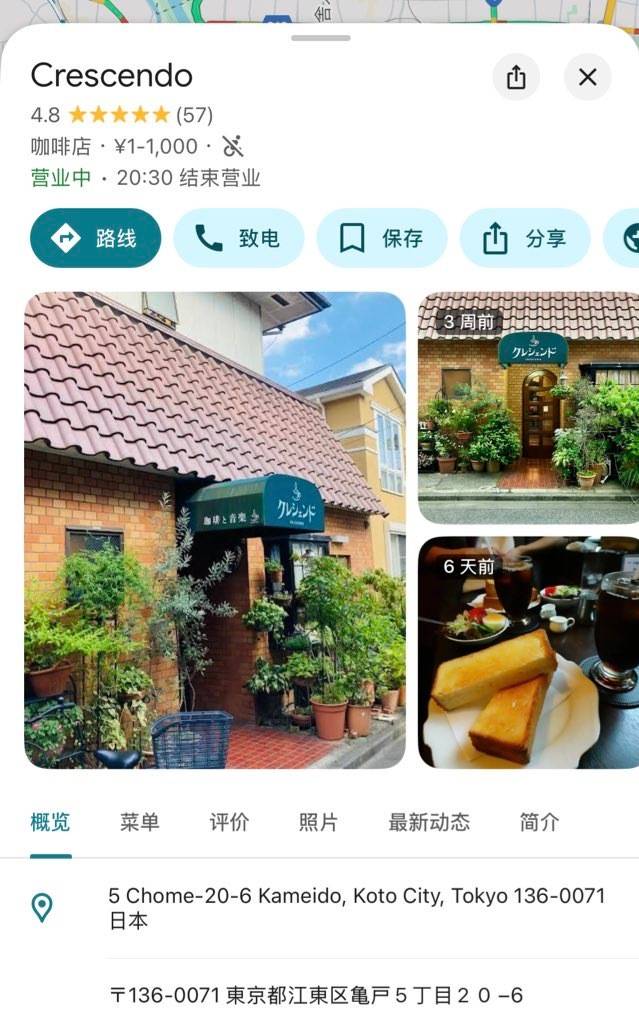Viewport: 639px width, 1024px height.
Task: Save Crescendo with the 保存 button
Action: (381, 238)
